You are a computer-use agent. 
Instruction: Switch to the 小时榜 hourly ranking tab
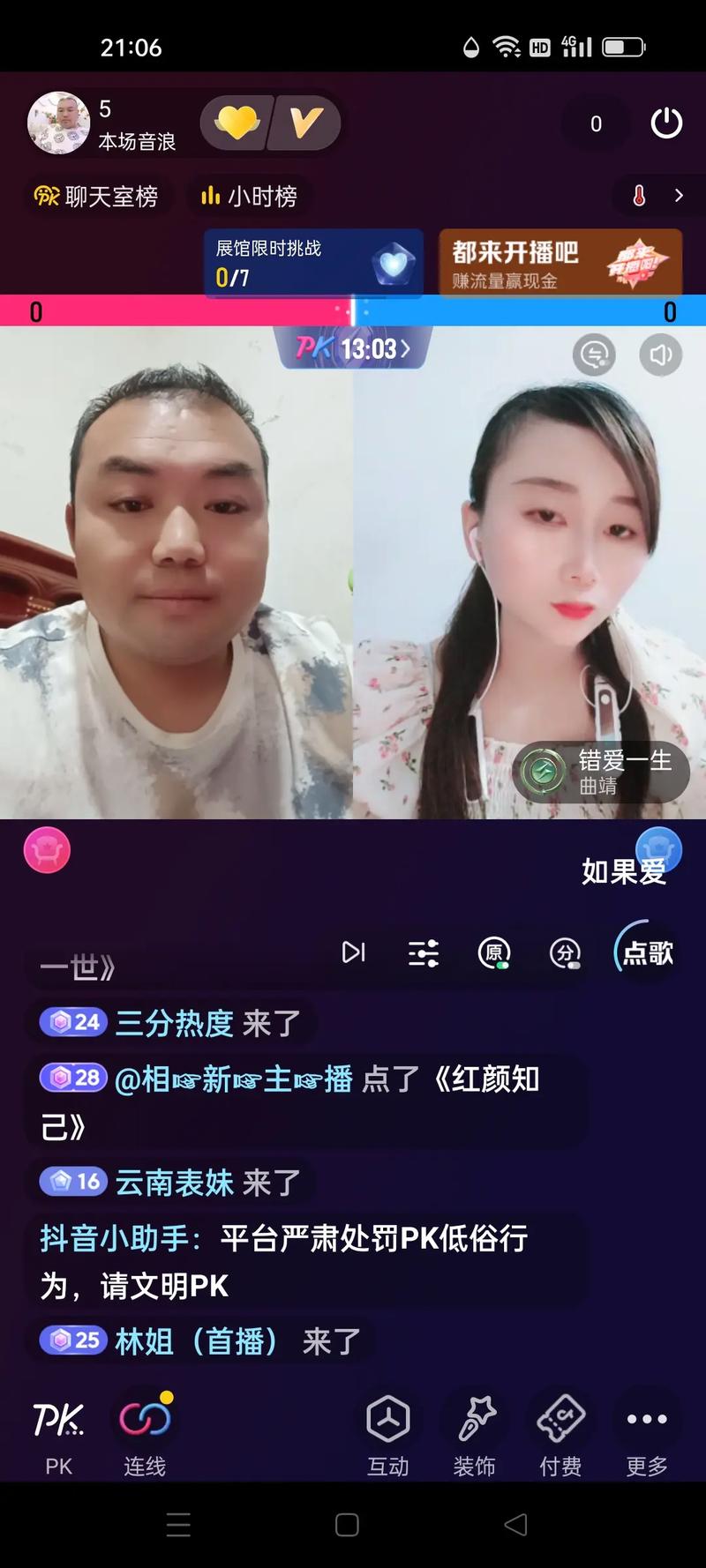[x=250, y=196]
